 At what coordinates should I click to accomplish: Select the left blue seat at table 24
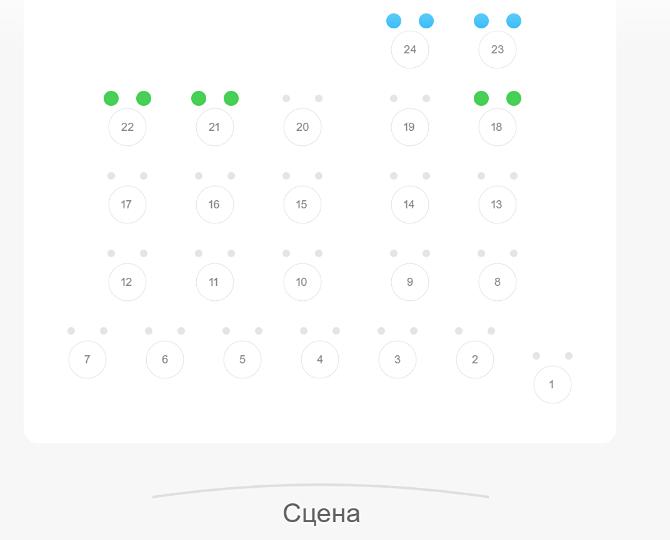click(x=394, y=21)
